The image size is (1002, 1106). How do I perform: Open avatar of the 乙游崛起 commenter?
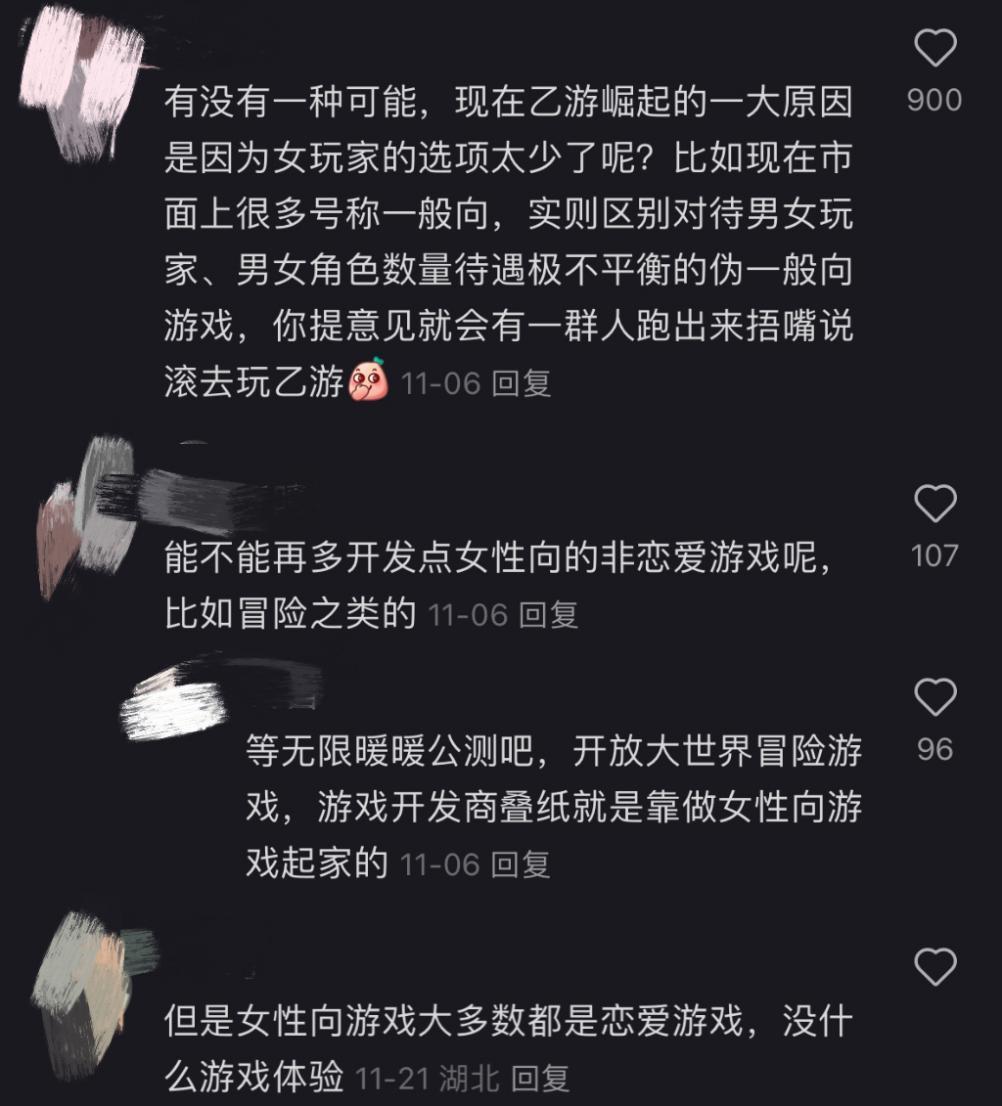(83, 80)
